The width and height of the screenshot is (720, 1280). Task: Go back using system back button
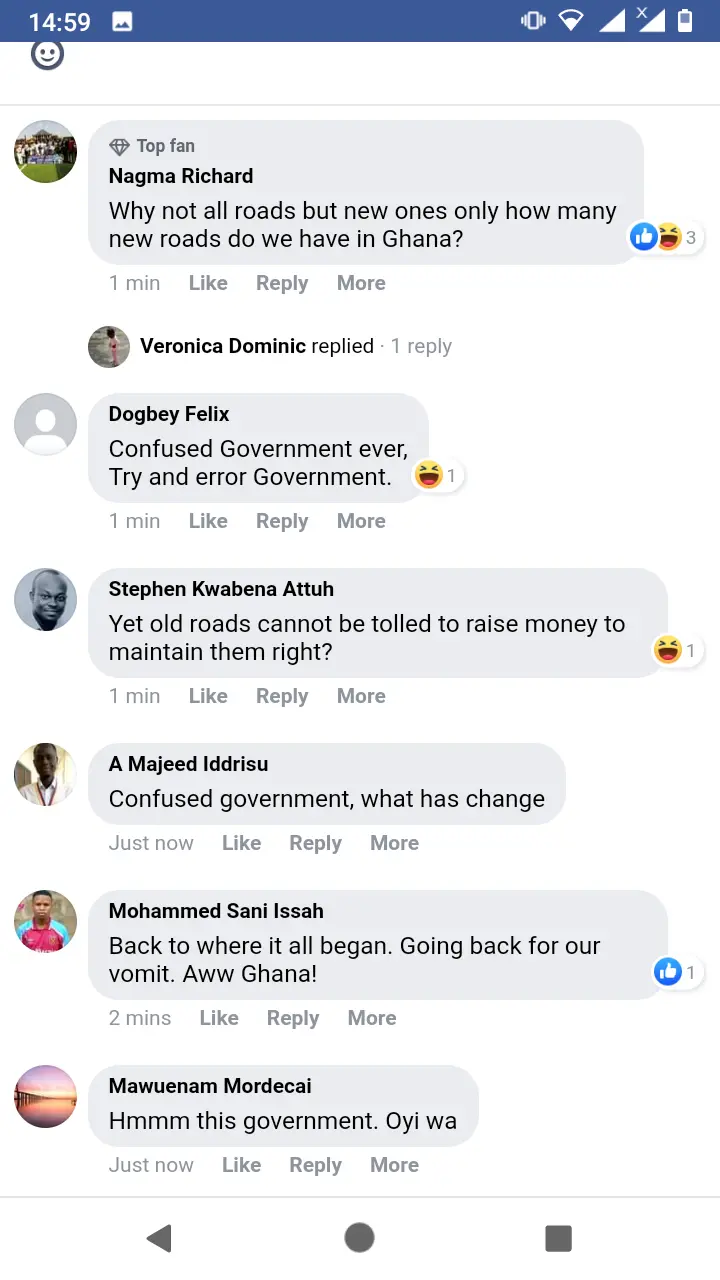[x=159, y=1238]
